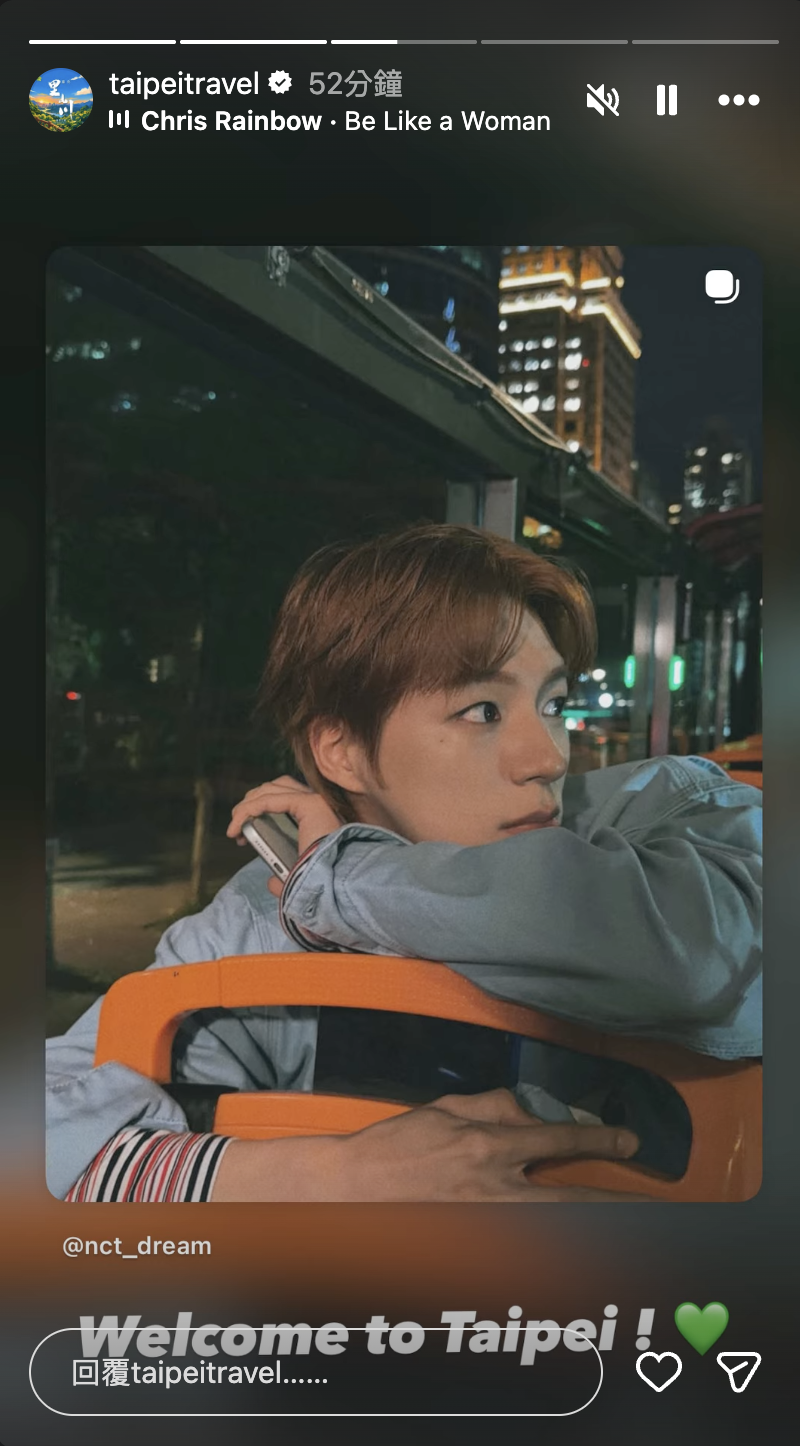This screenshot has height=1446, width=800.
Task: Open the three-dot more options menu
Action: click(x=739, y=100)
